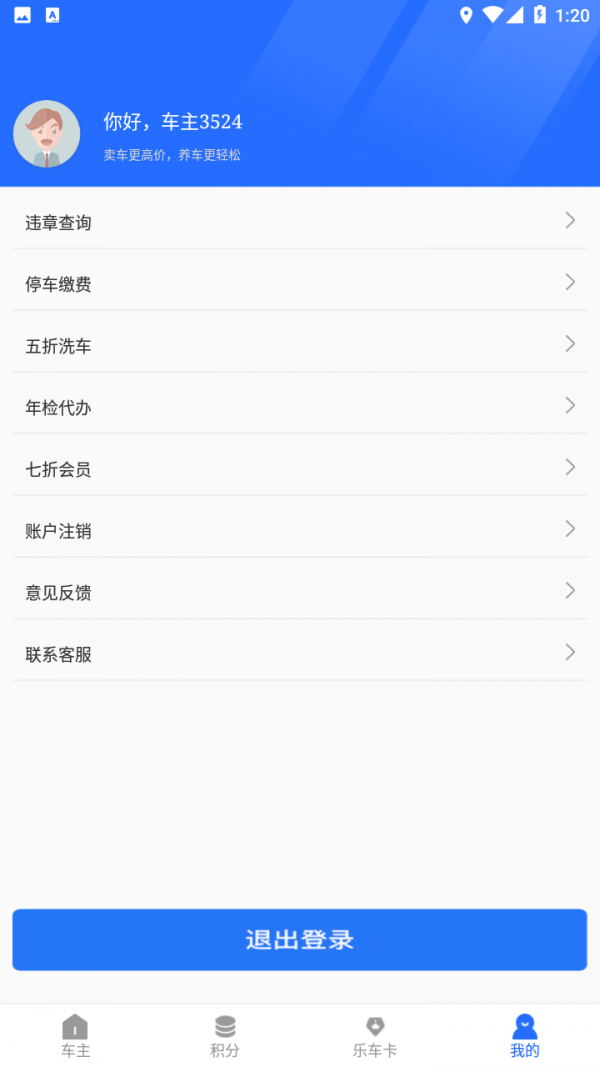
Task: Open 年检代办 service
Action: [x=300, y=407]
